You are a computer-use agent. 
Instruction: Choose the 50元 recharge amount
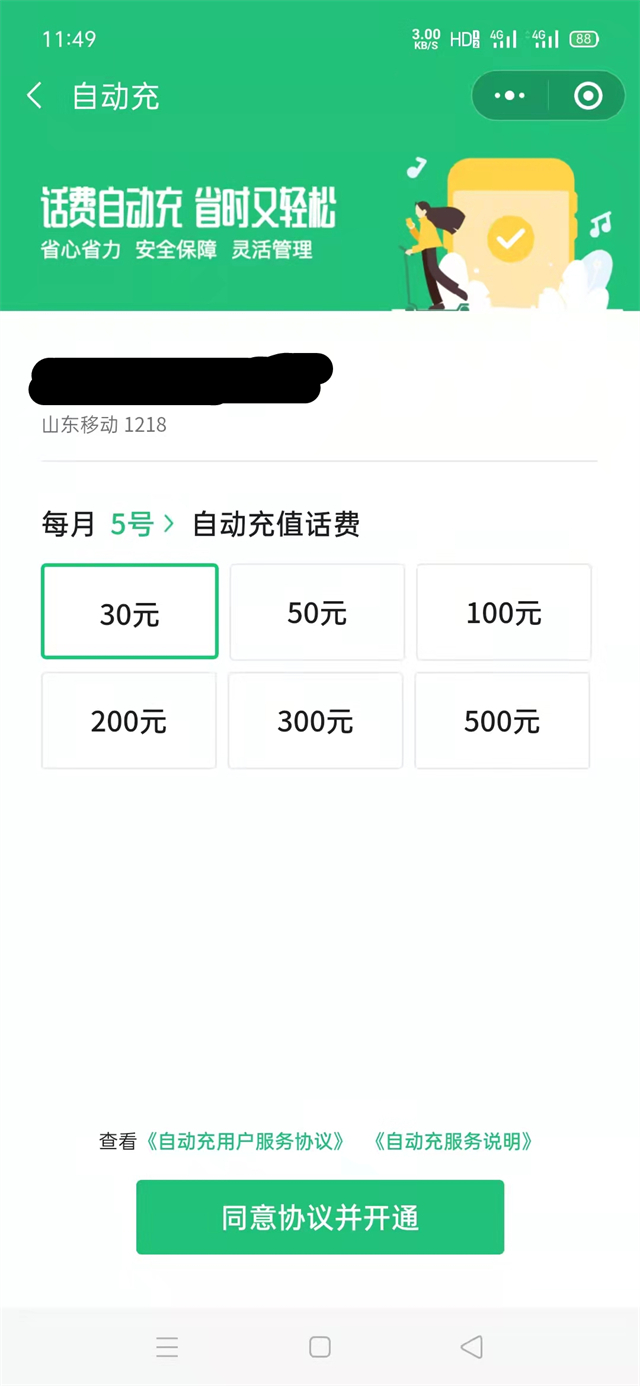click(317, 612)
